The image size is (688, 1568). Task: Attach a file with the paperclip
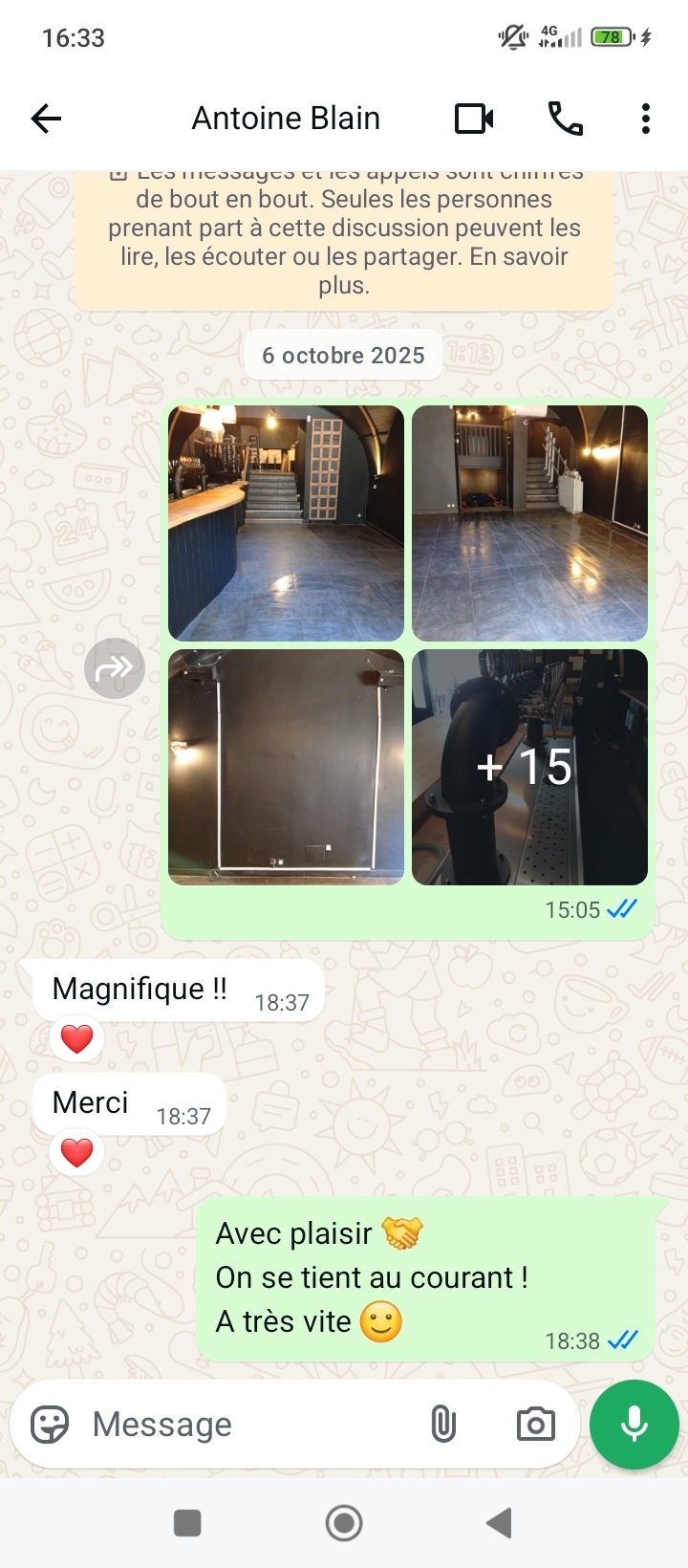tap(443, 1425)
